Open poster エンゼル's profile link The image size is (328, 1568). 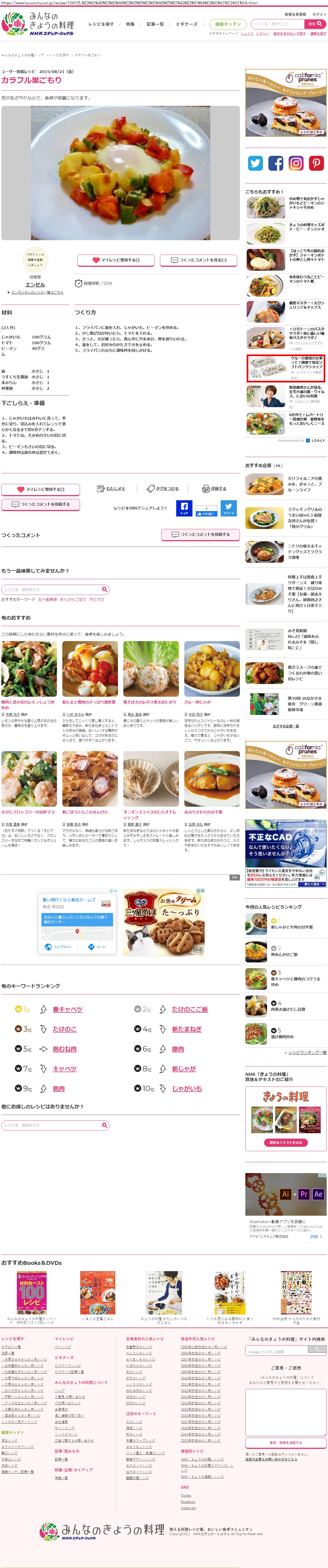[x=35, y=284]
